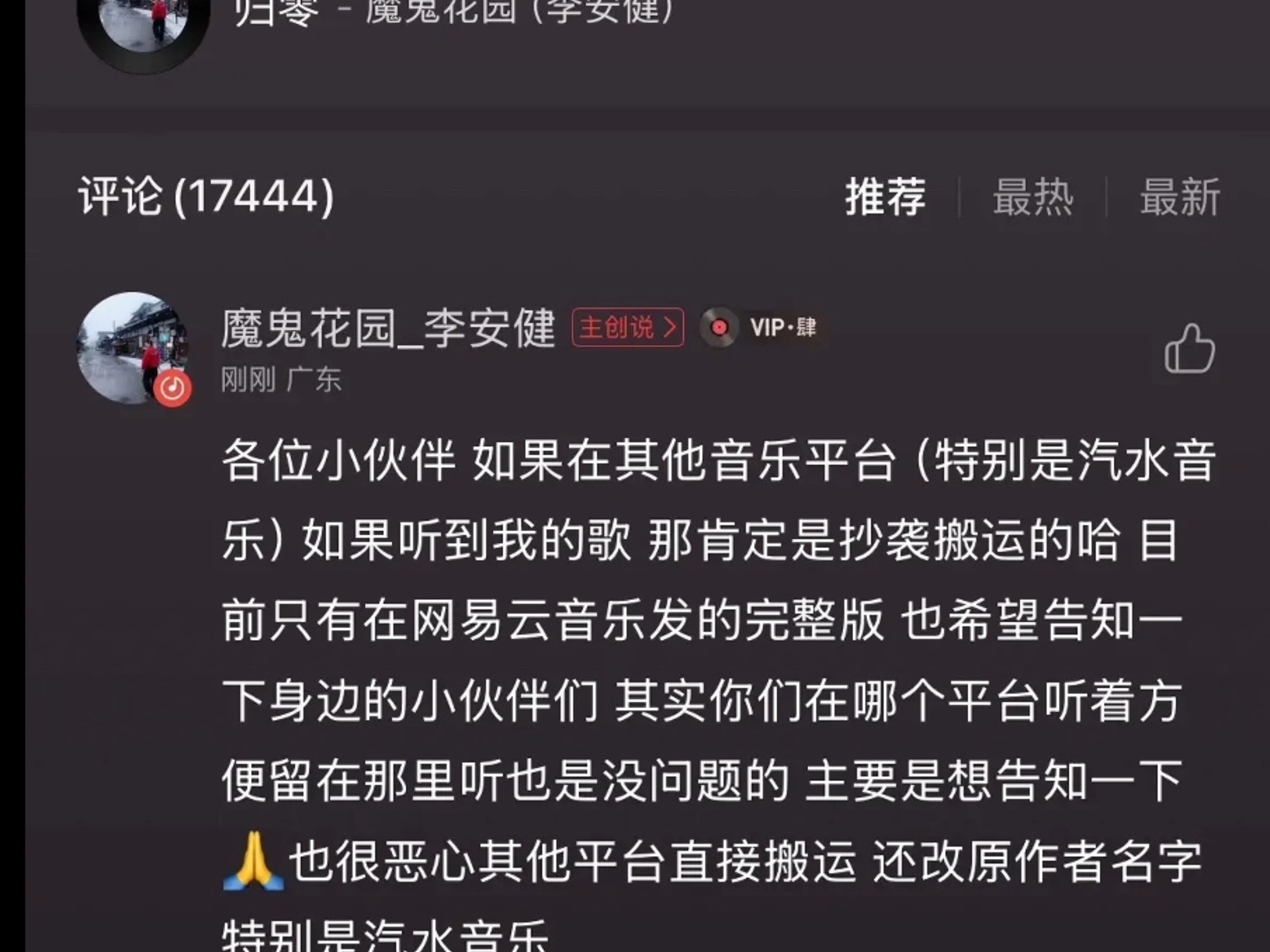Tap the VIP·肆 badge

tap(761, 327)
